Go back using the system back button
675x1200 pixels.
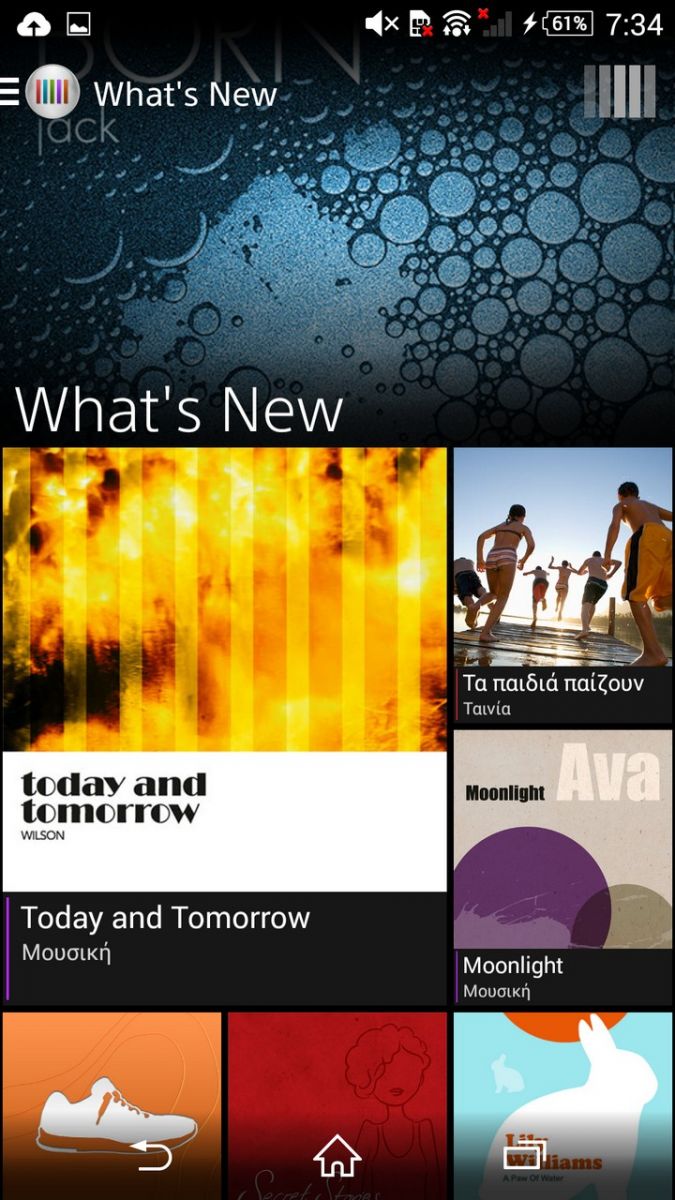tap(154, 1156)
